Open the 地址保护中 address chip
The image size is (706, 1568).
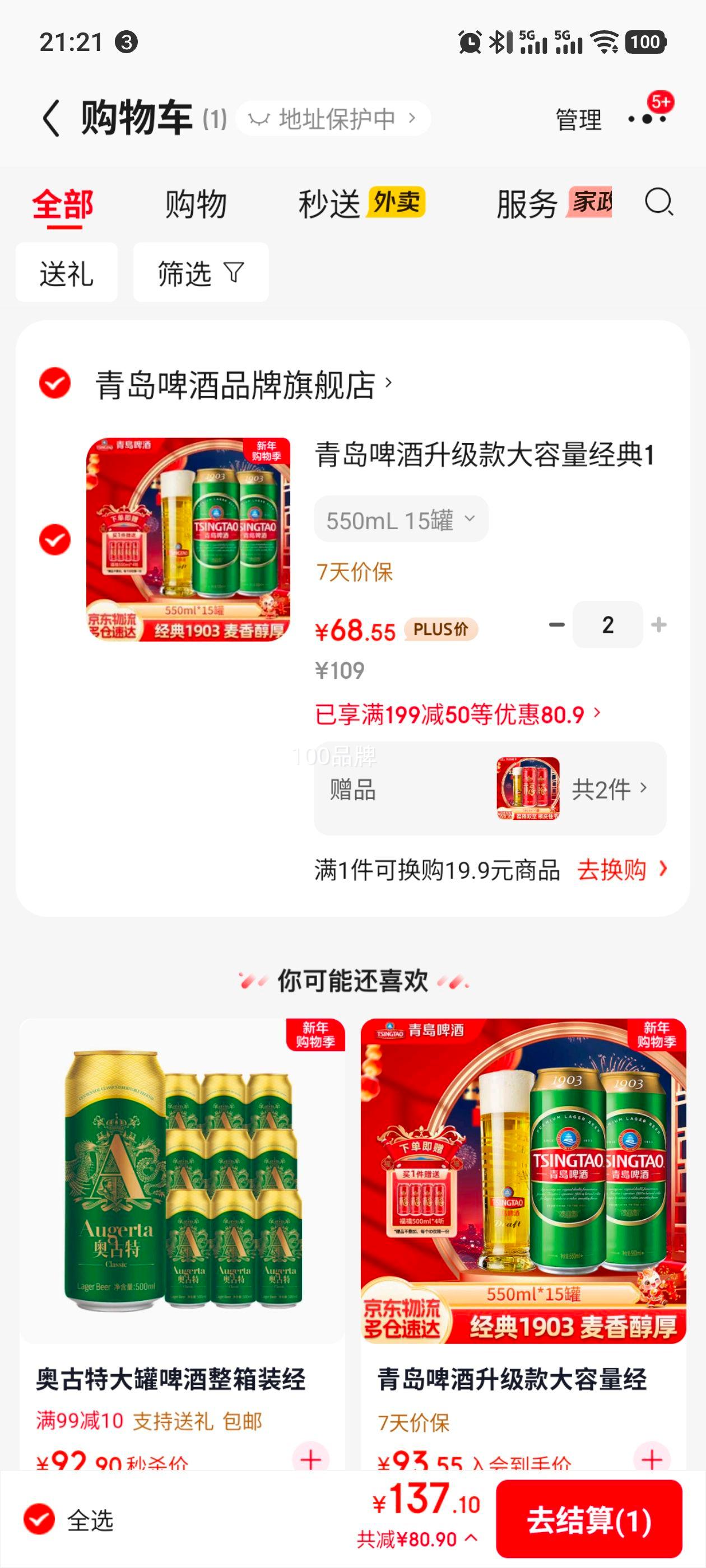pyautogui.click(x=334, y=119)
